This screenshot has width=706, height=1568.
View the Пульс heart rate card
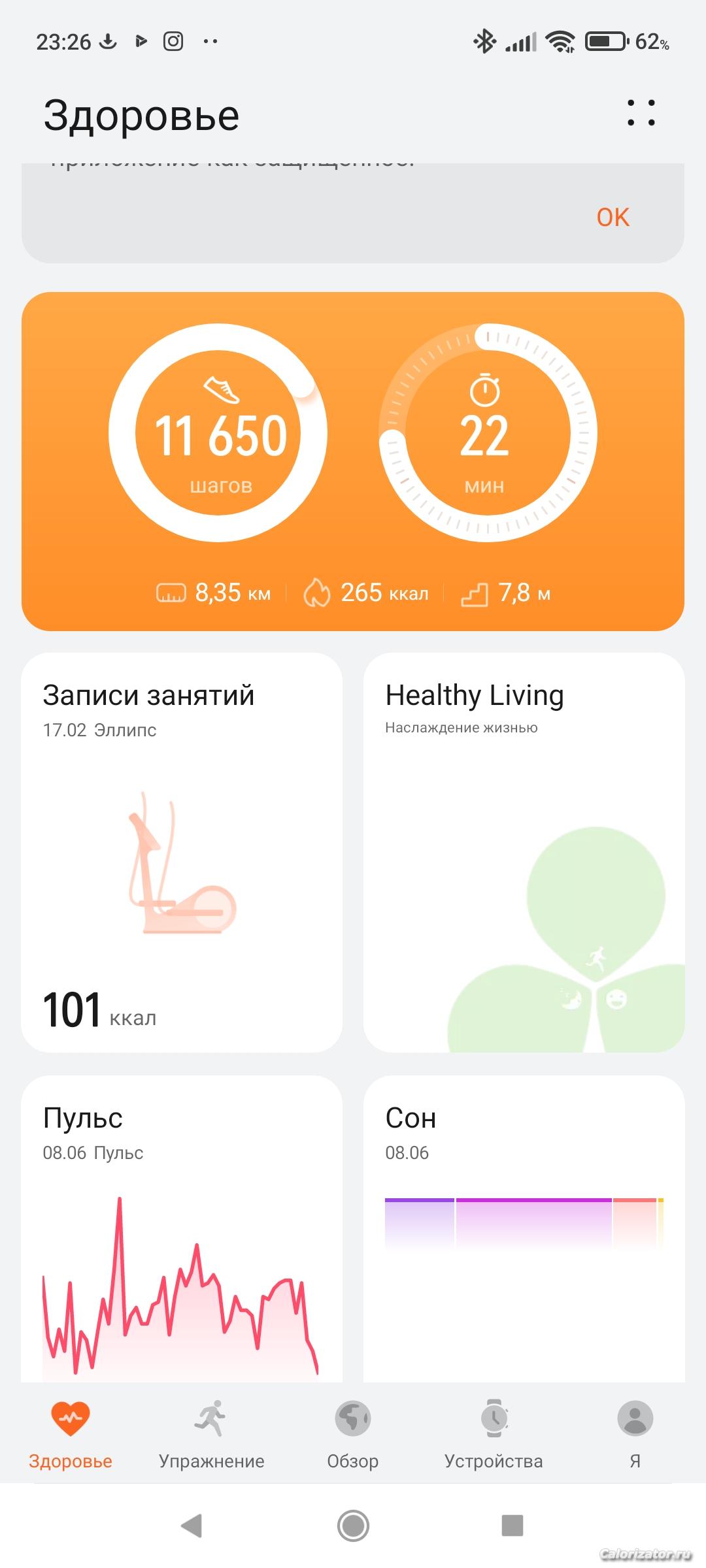tap(182, 1228)
